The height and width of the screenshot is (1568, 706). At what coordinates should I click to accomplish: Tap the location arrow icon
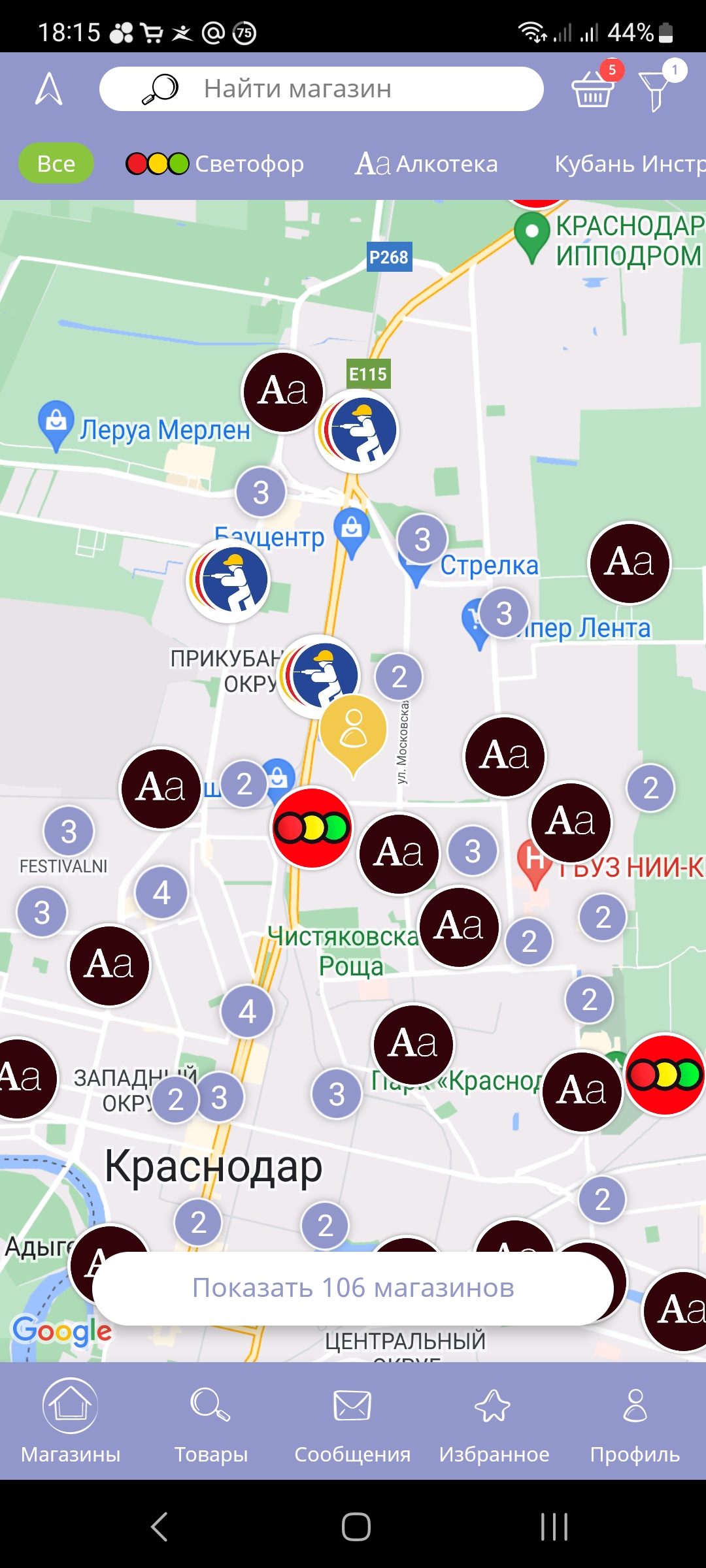(49, 89)
